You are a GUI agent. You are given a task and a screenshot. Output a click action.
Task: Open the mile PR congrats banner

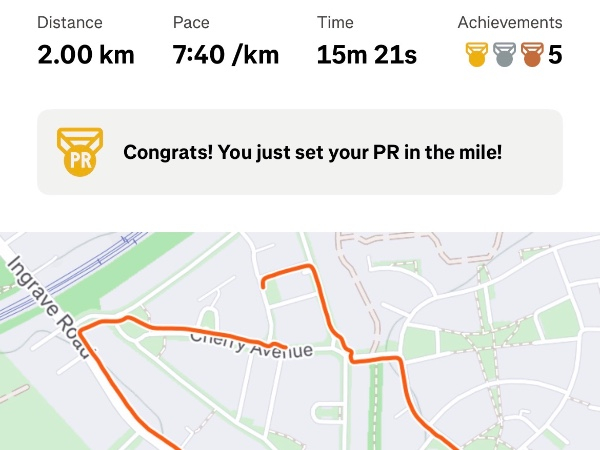[x=300, y=152]
